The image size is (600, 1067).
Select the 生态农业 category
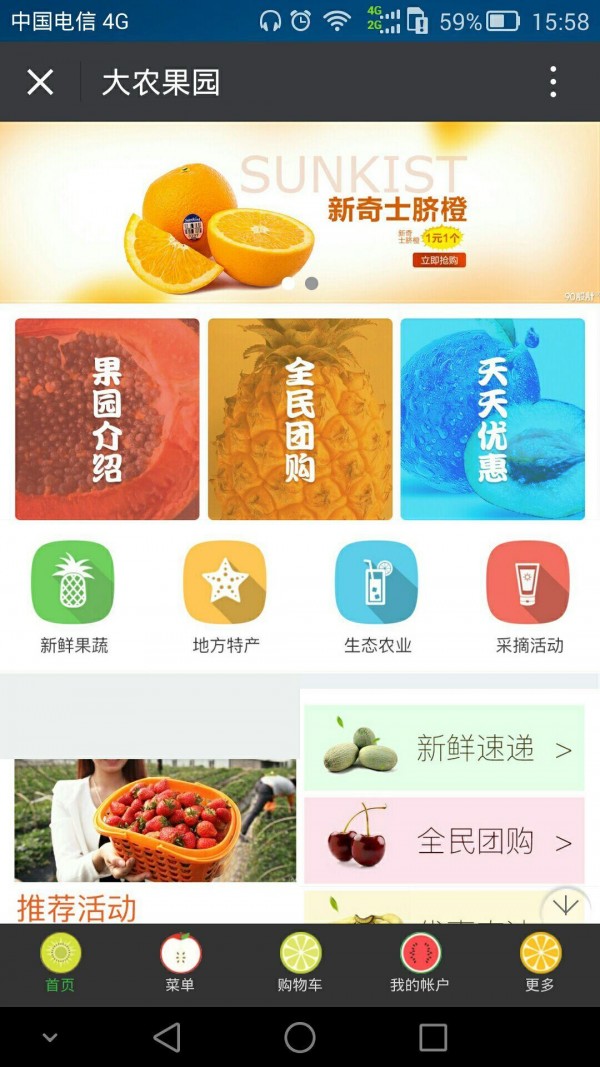377,597
